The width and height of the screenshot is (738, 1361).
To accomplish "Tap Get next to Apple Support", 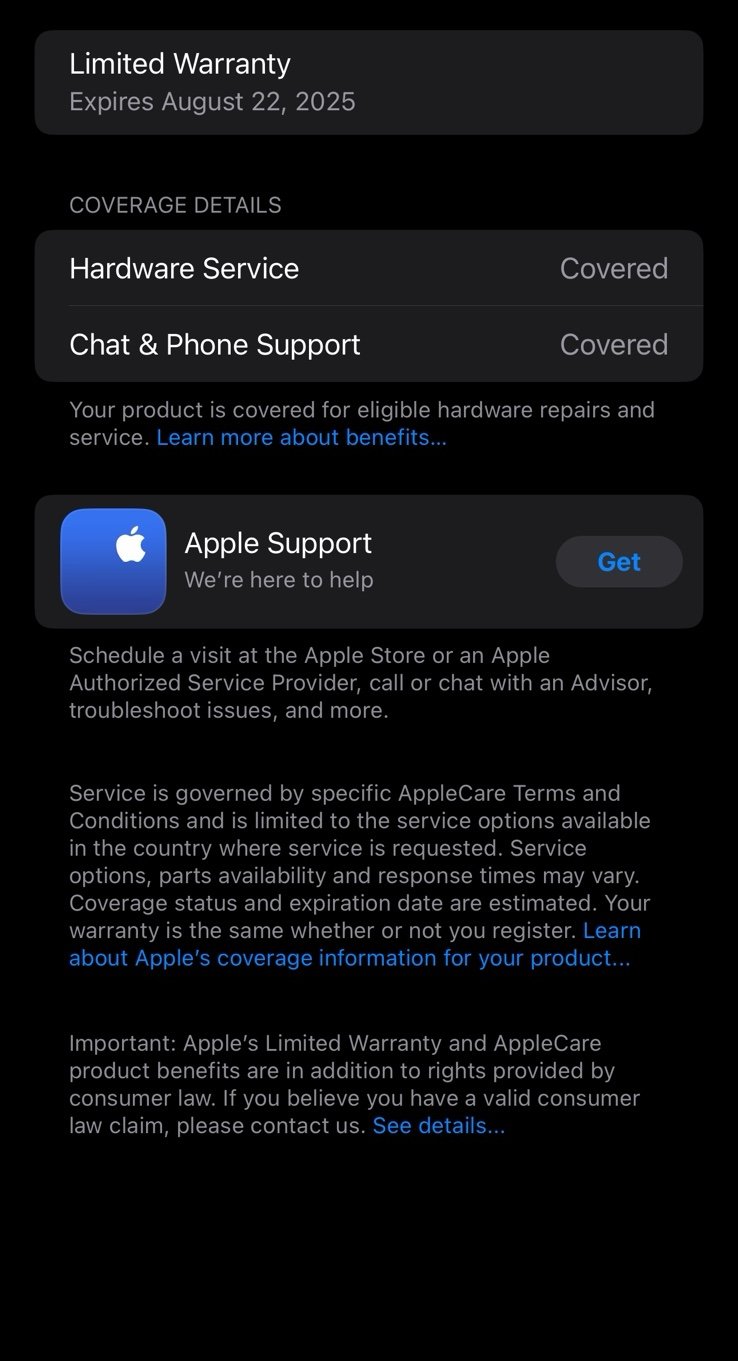I will [x=619, y=561].
